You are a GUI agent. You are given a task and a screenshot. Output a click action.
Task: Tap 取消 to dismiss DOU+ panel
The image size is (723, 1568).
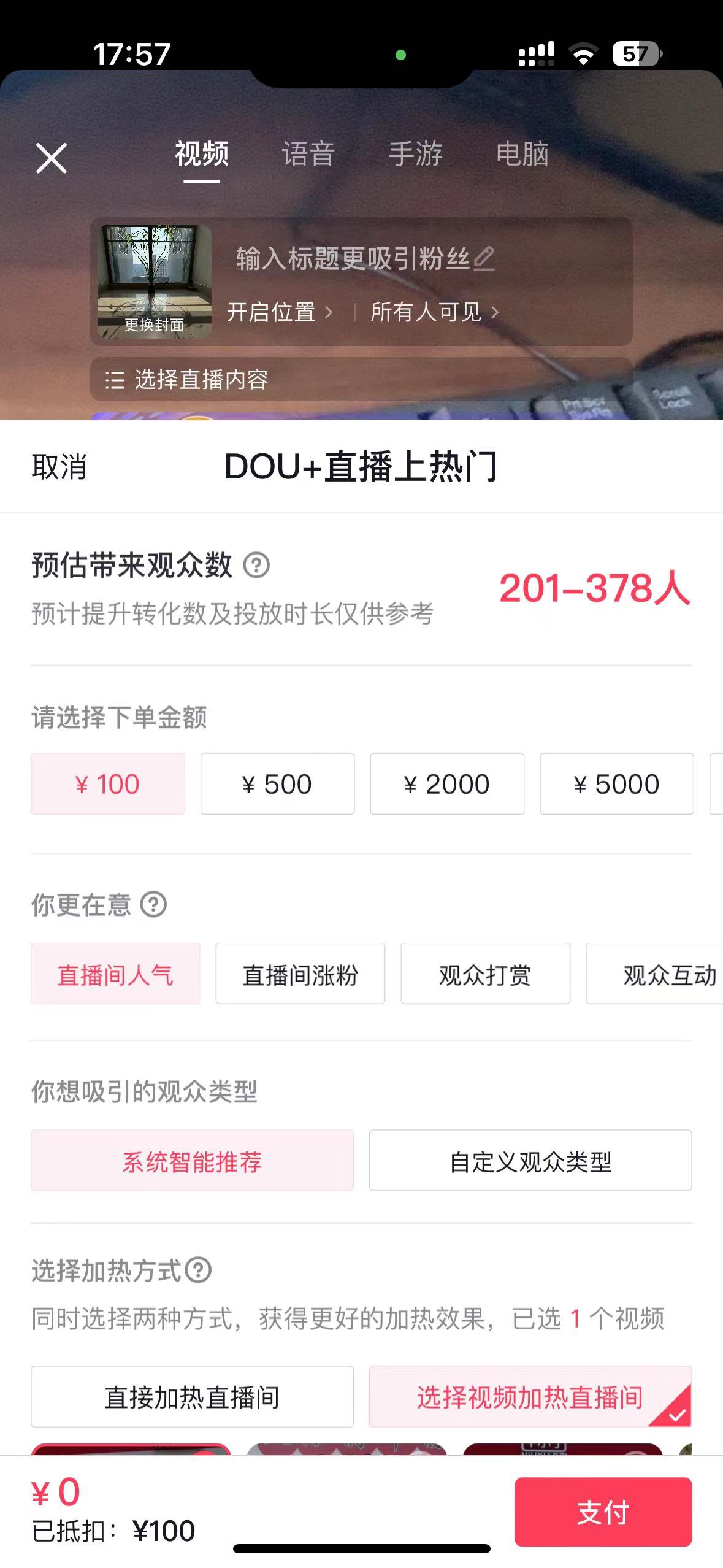click(x=59, y=467)
